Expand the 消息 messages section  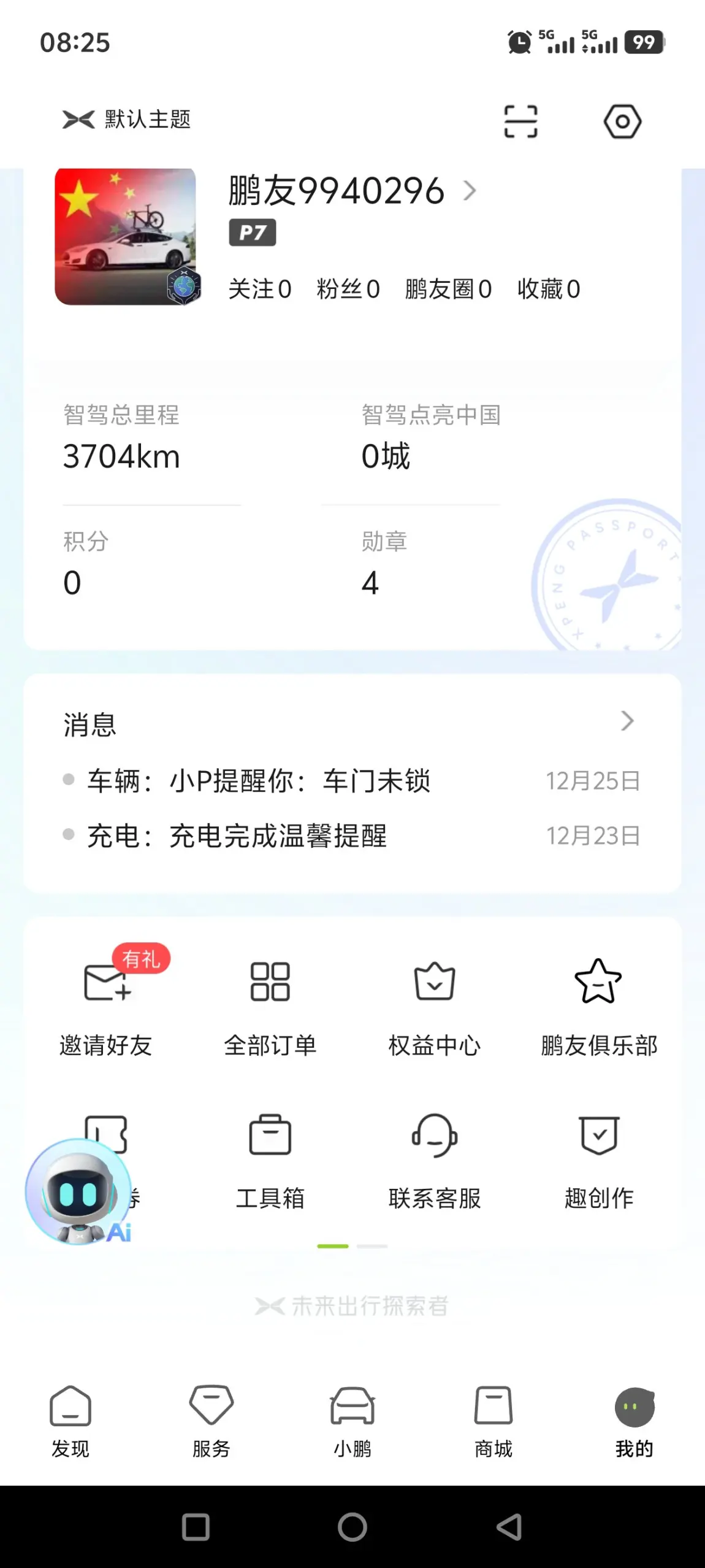(627, 721)
